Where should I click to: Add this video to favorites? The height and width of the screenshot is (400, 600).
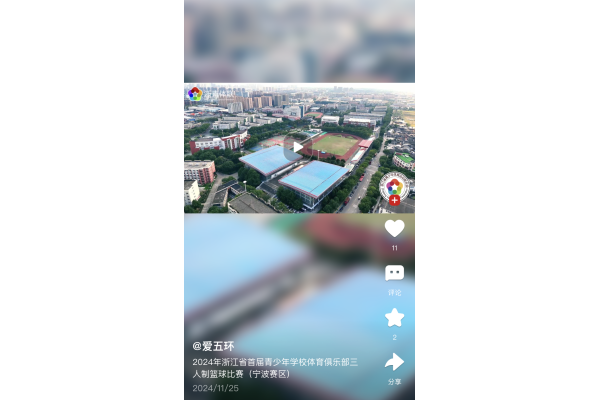pos(394,317)
